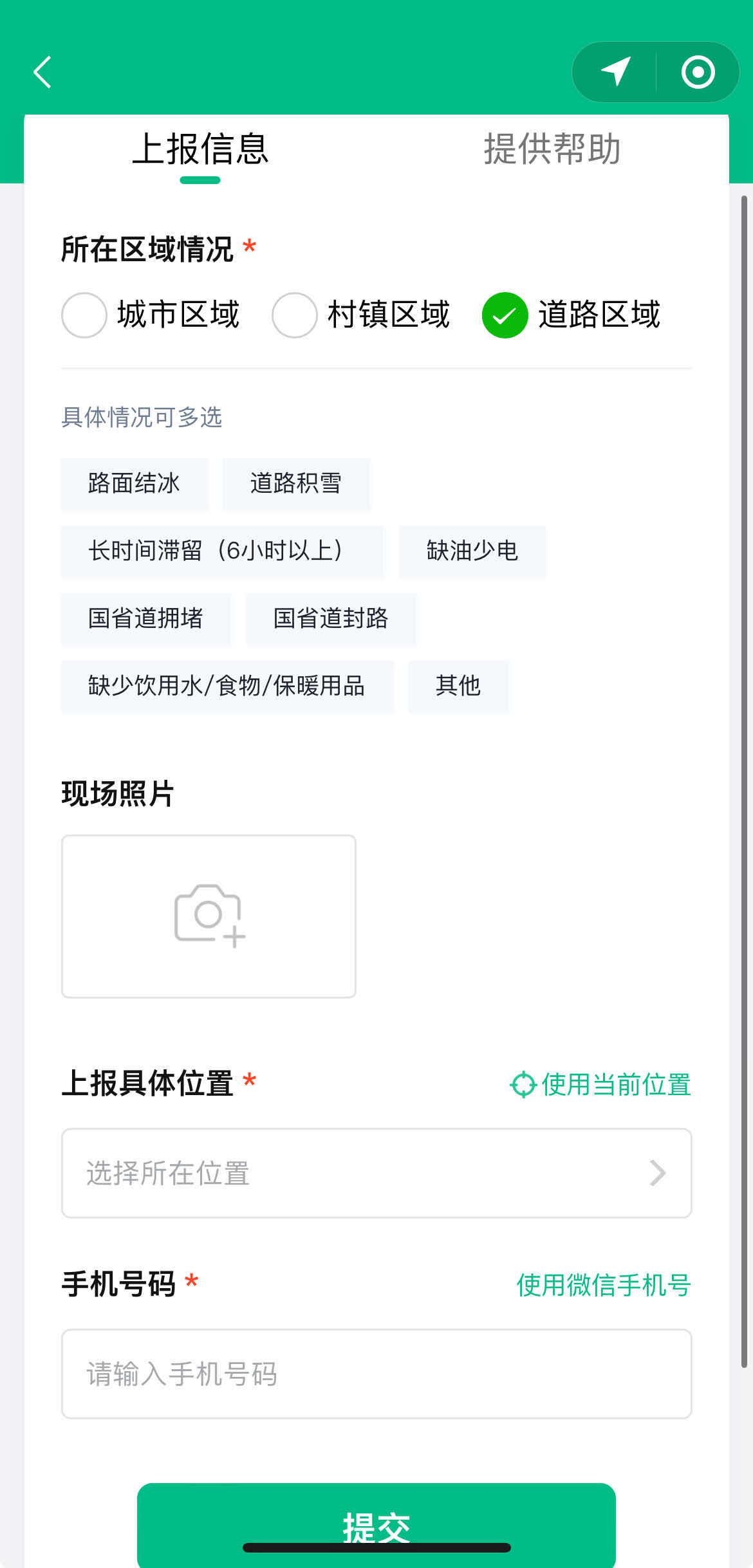753x1568 pixels.
Task: Switch to the 提供帮助 tab
Action: point(552,149)
